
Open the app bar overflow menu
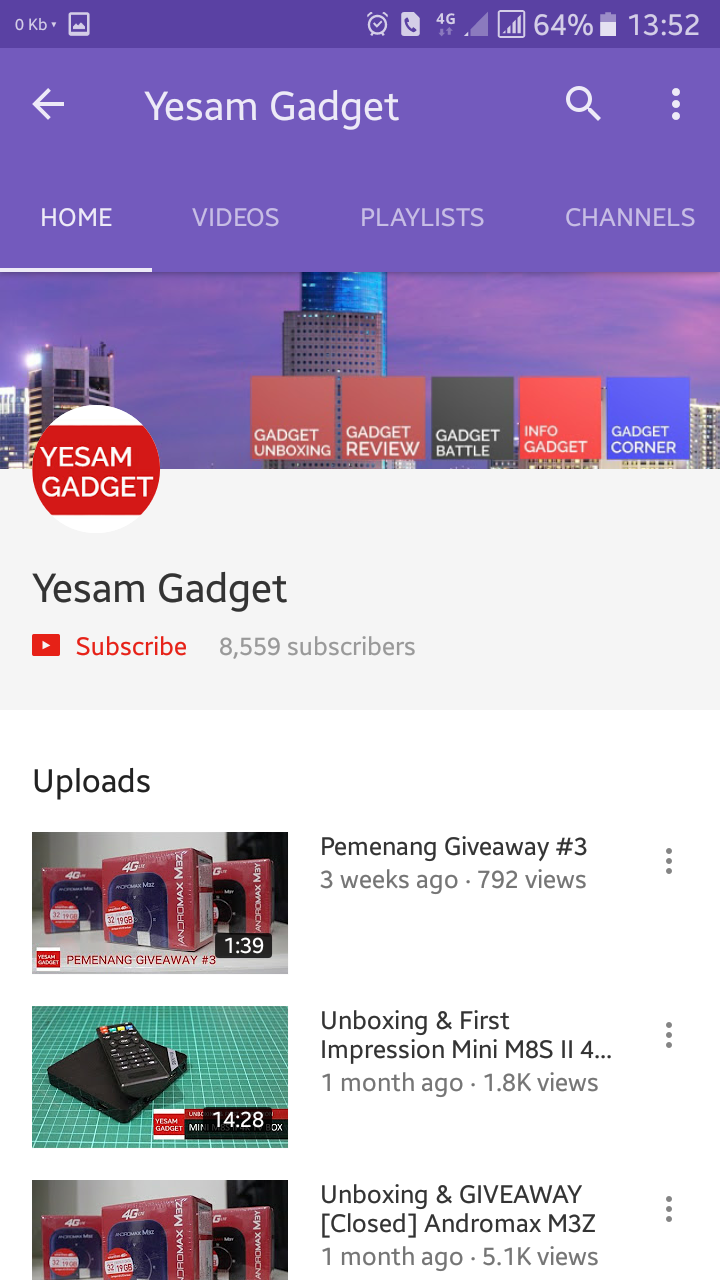pos(676,104)
